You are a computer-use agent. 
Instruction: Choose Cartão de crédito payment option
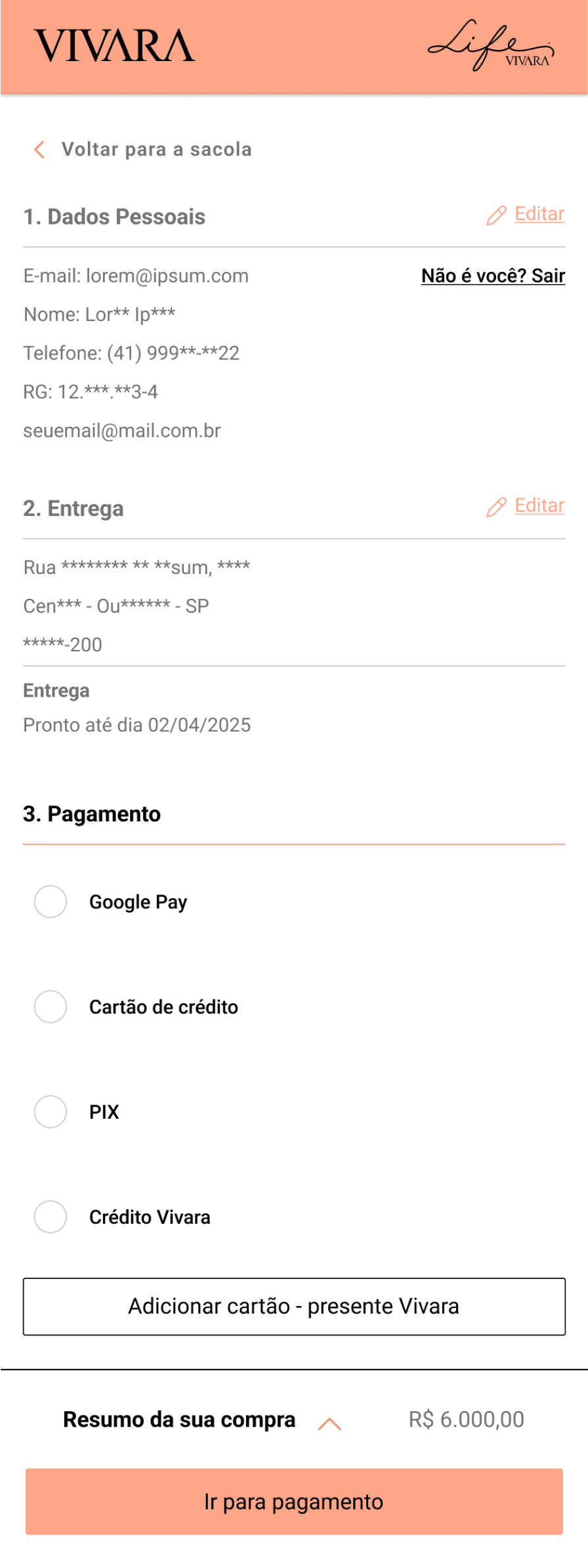51,1007
